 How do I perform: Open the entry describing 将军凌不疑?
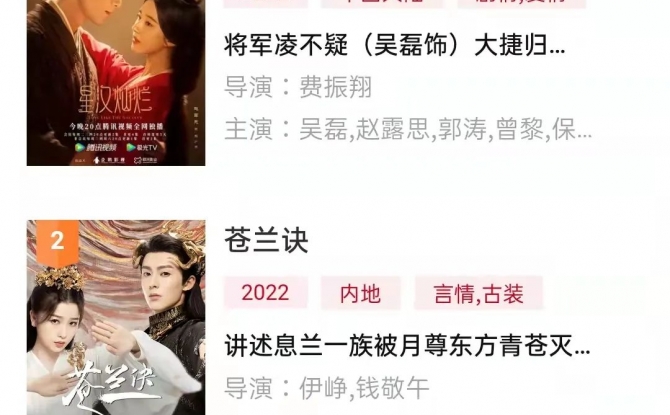[395, 45]
